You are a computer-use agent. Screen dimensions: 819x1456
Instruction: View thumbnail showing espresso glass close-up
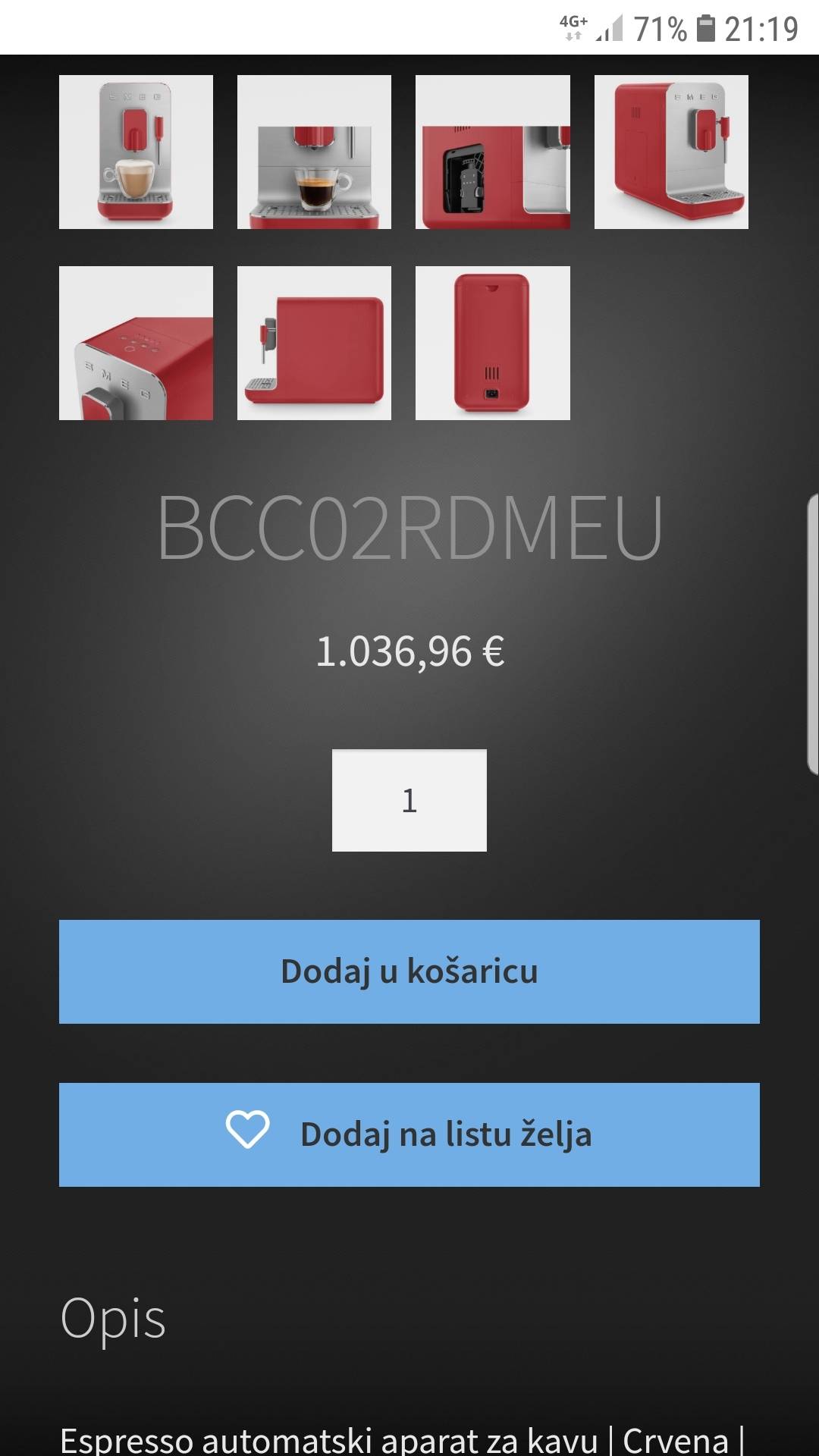coord(314,152)
